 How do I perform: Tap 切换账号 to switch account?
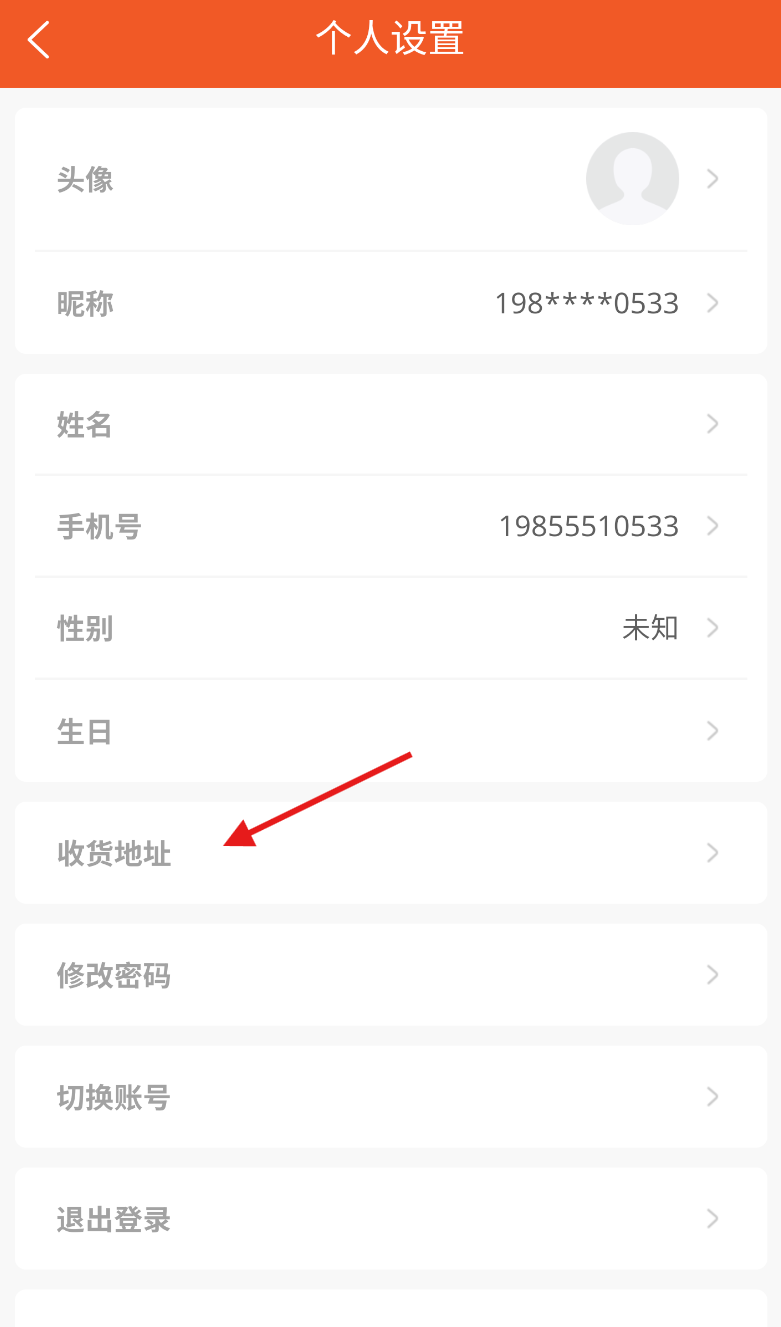click(391, 1097)
